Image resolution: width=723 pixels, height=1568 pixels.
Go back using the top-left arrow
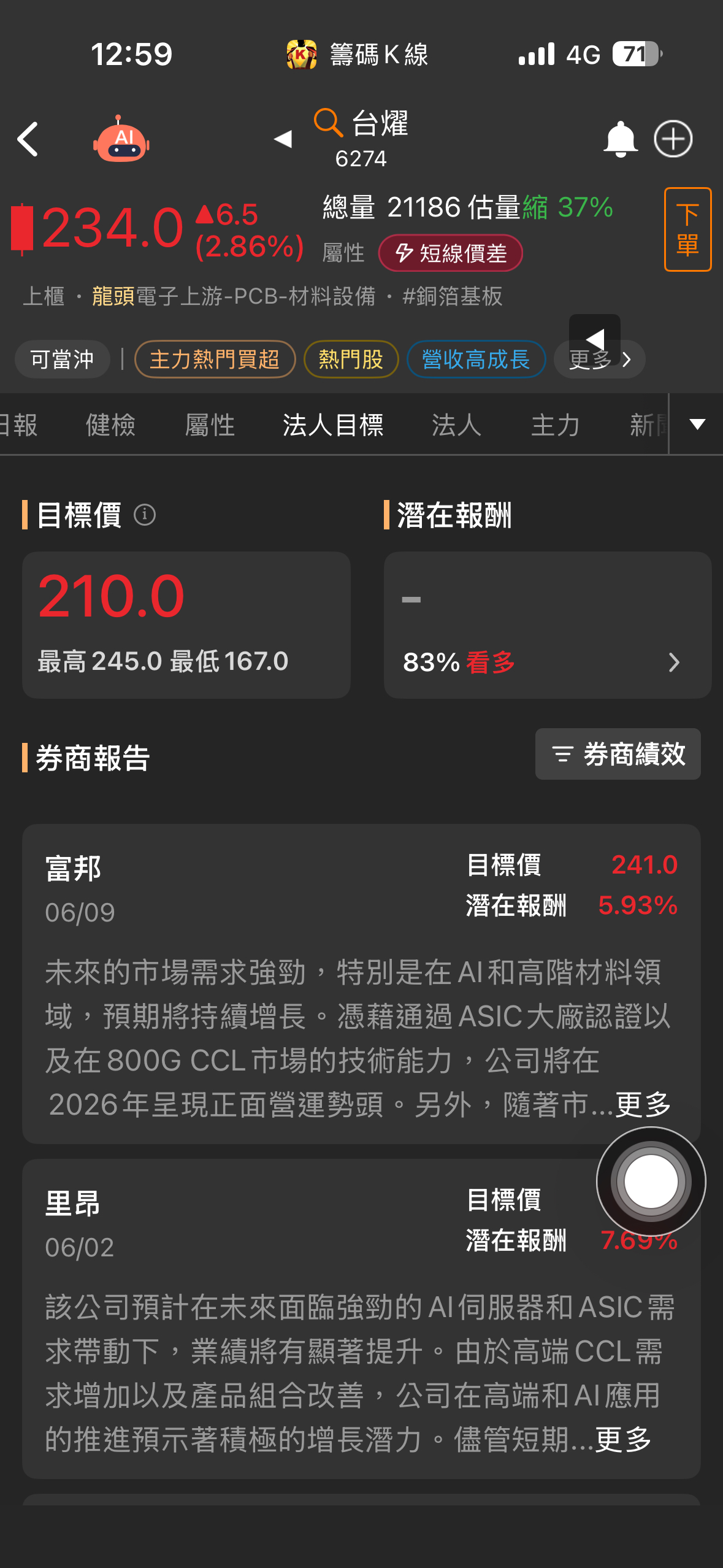pyautogui.click(x=28, y=139)
